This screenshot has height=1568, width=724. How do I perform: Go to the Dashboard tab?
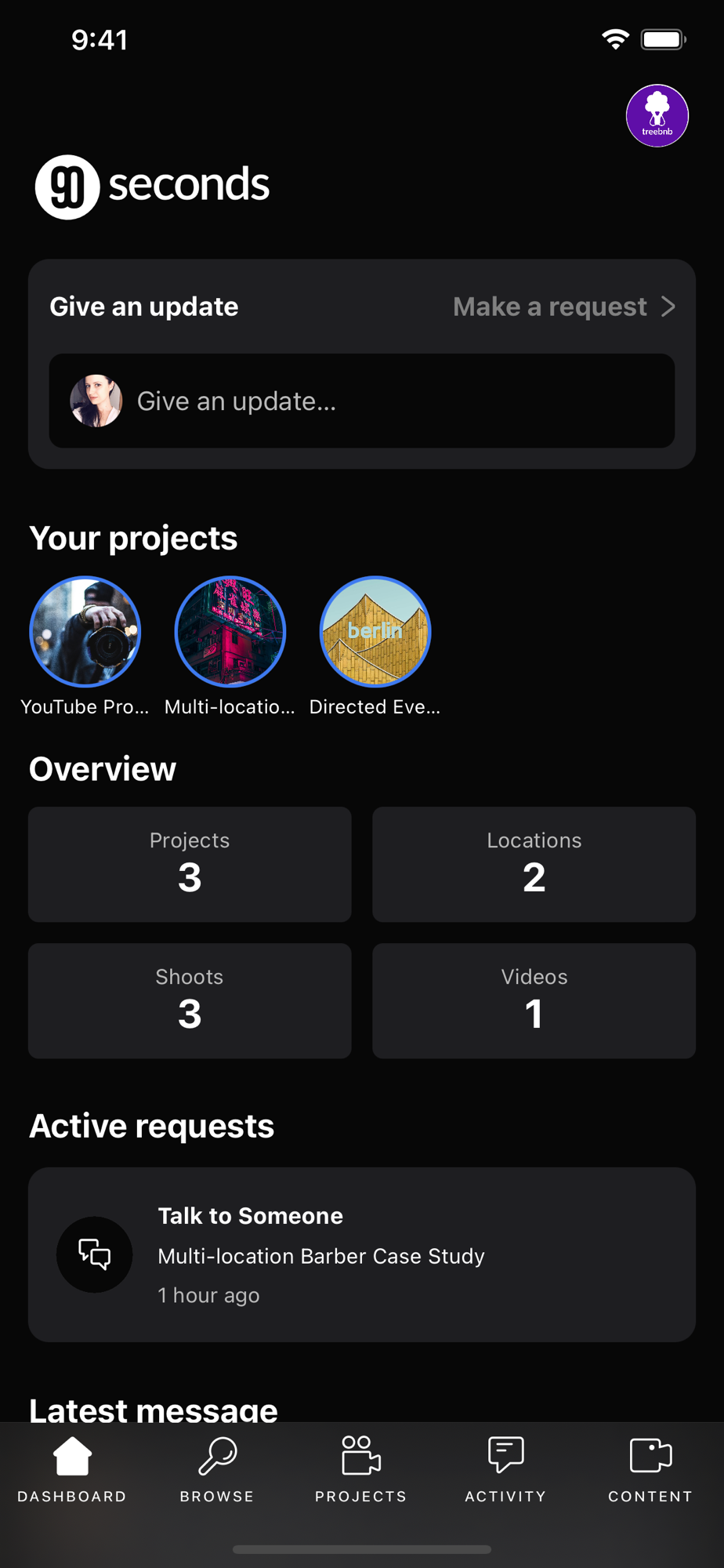click(72, 1469)
